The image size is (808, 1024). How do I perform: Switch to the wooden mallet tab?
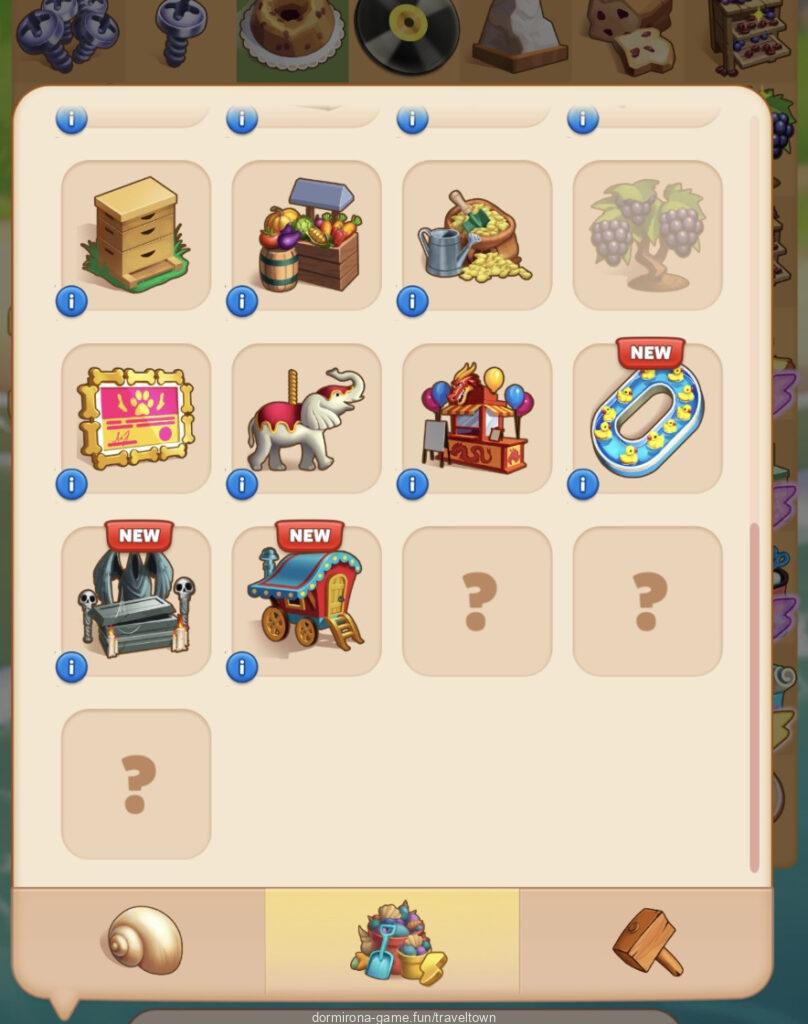pos(645,940)
